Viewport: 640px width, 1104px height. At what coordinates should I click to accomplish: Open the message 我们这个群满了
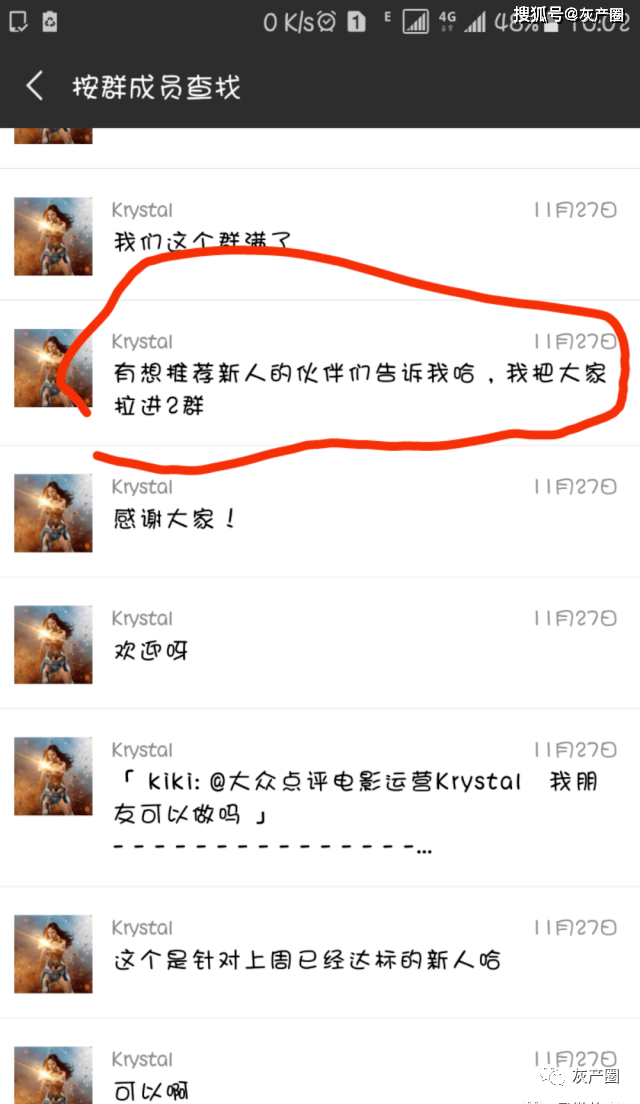pos(320,235)
